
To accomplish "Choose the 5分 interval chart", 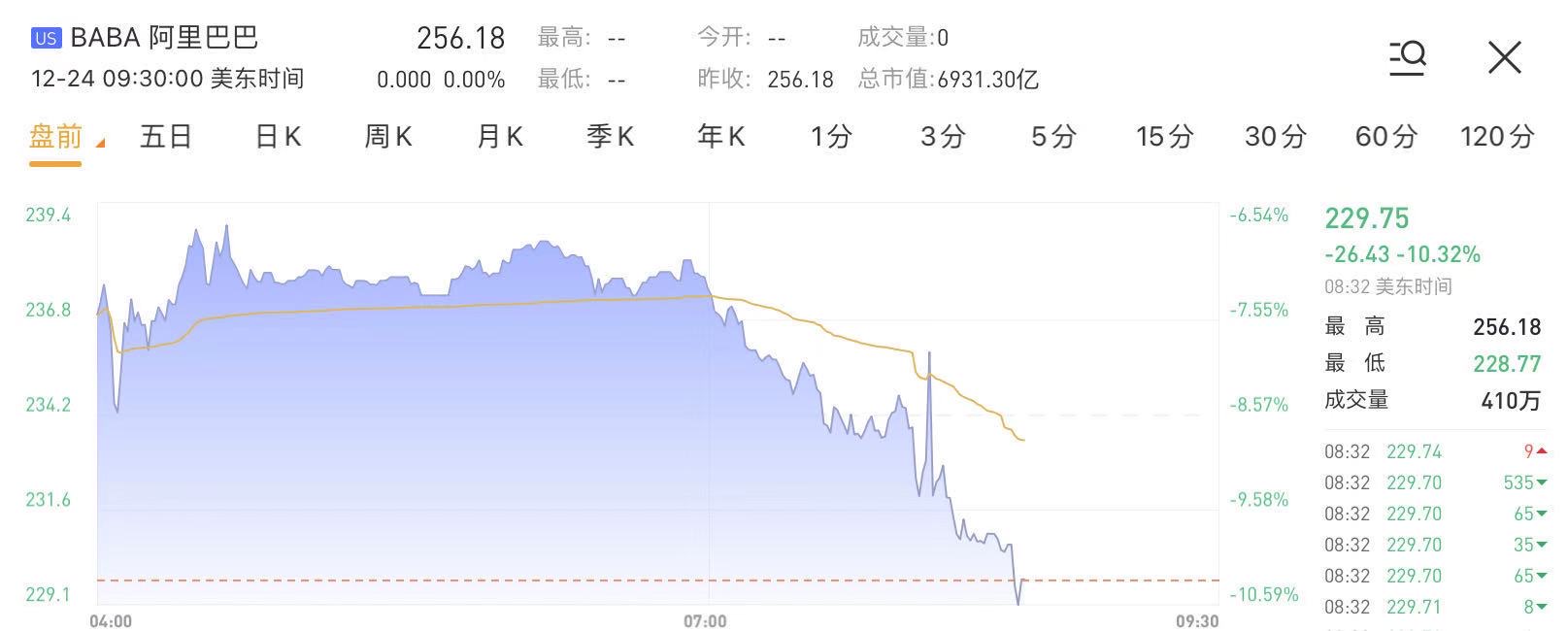I will coord(1053,137).
